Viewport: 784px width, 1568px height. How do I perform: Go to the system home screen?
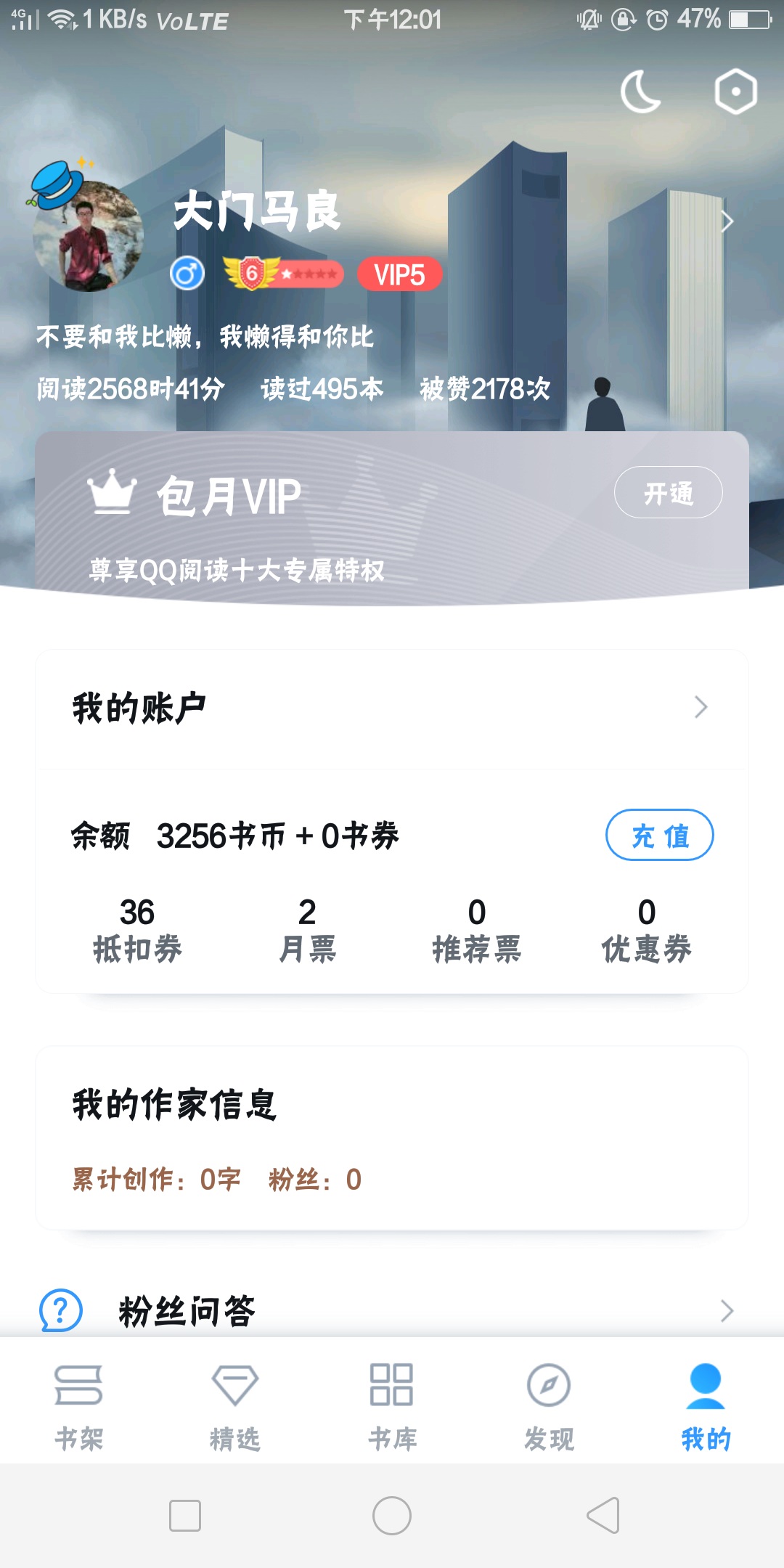392,1516
